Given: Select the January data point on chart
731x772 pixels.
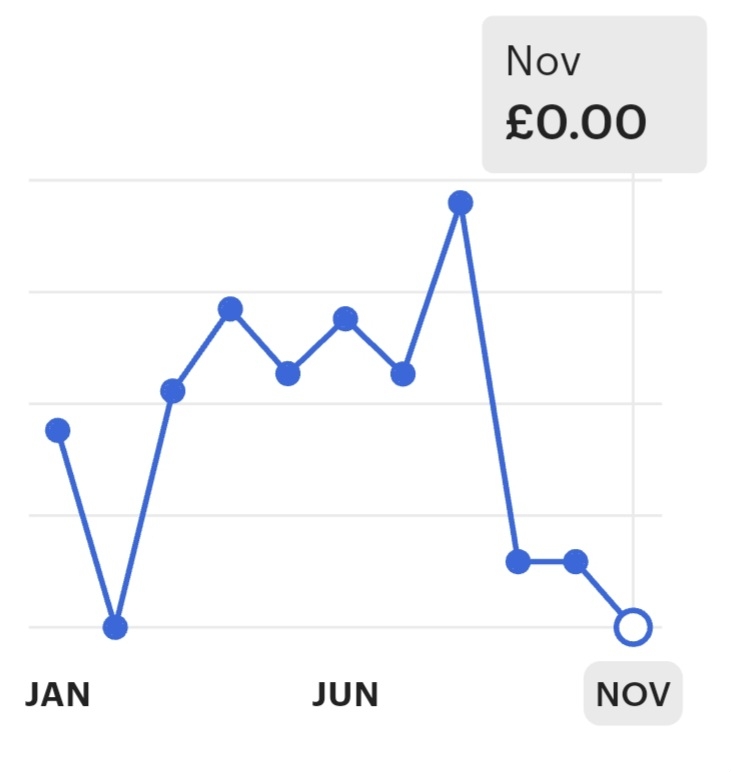Looking at the screenshot, I should 58,430.
